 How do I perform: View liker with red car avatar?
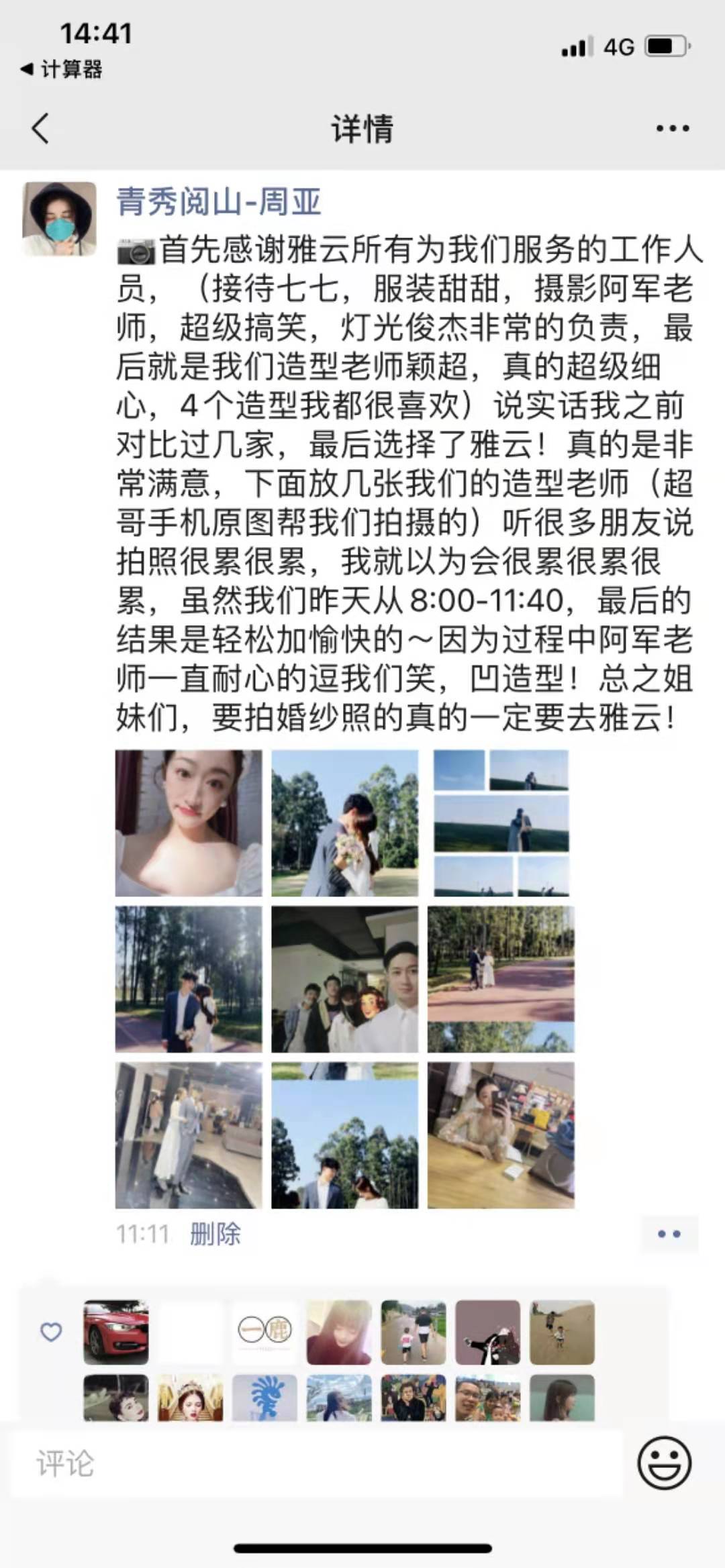coord(115,1332)
